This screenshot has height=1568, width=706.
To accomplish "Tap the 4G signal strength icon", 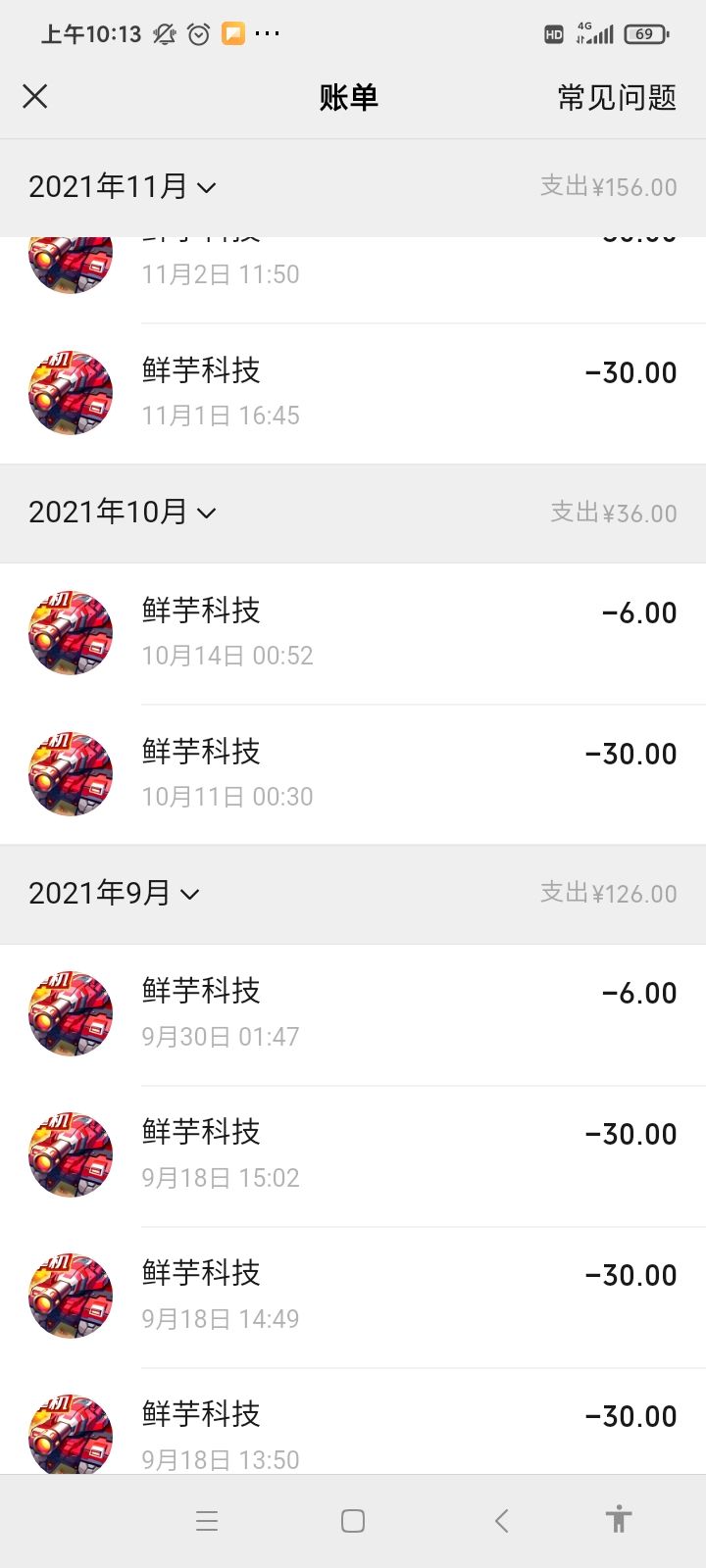I will 598,33.
